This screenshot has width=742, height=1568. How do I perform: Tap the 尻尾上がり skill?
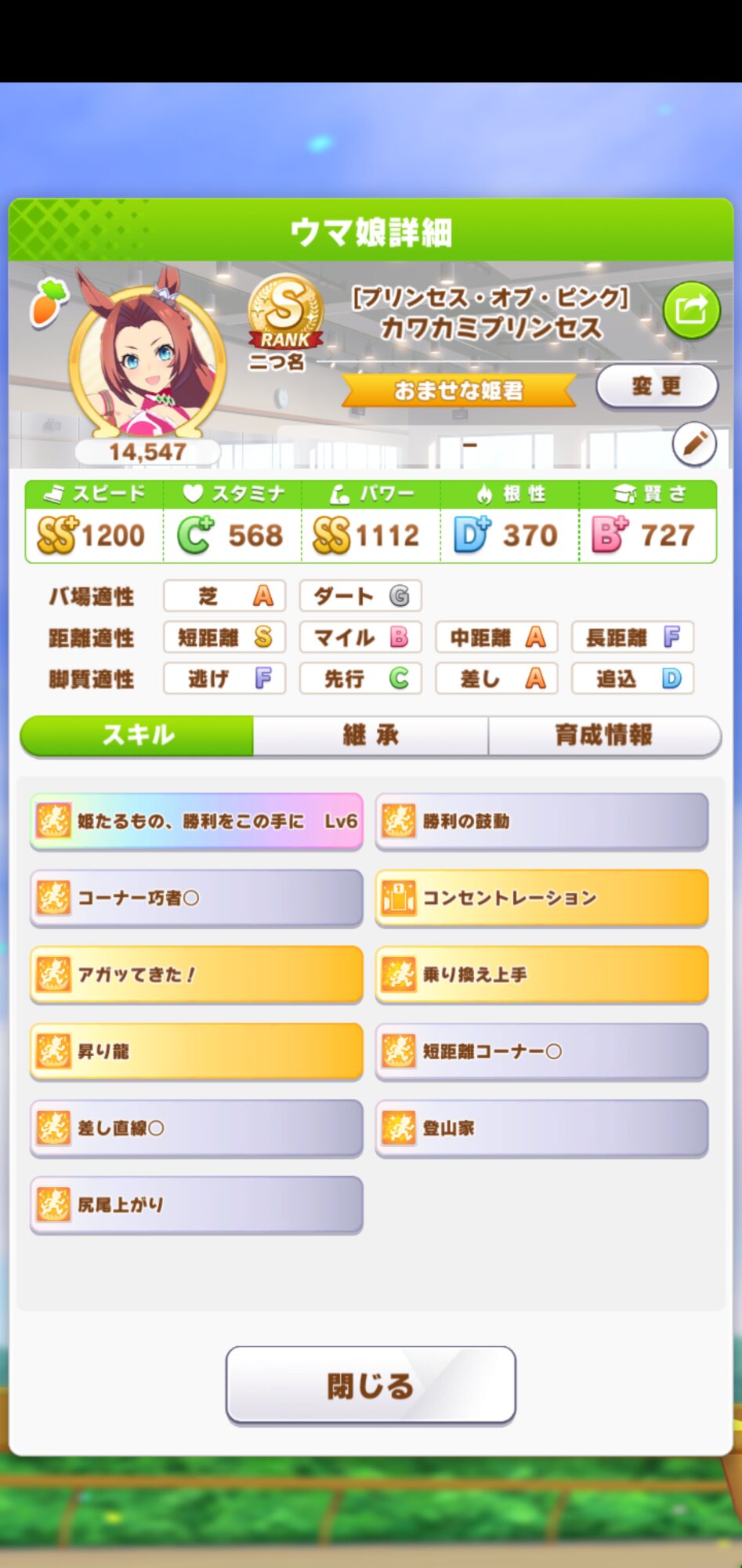click(196, 1205)
